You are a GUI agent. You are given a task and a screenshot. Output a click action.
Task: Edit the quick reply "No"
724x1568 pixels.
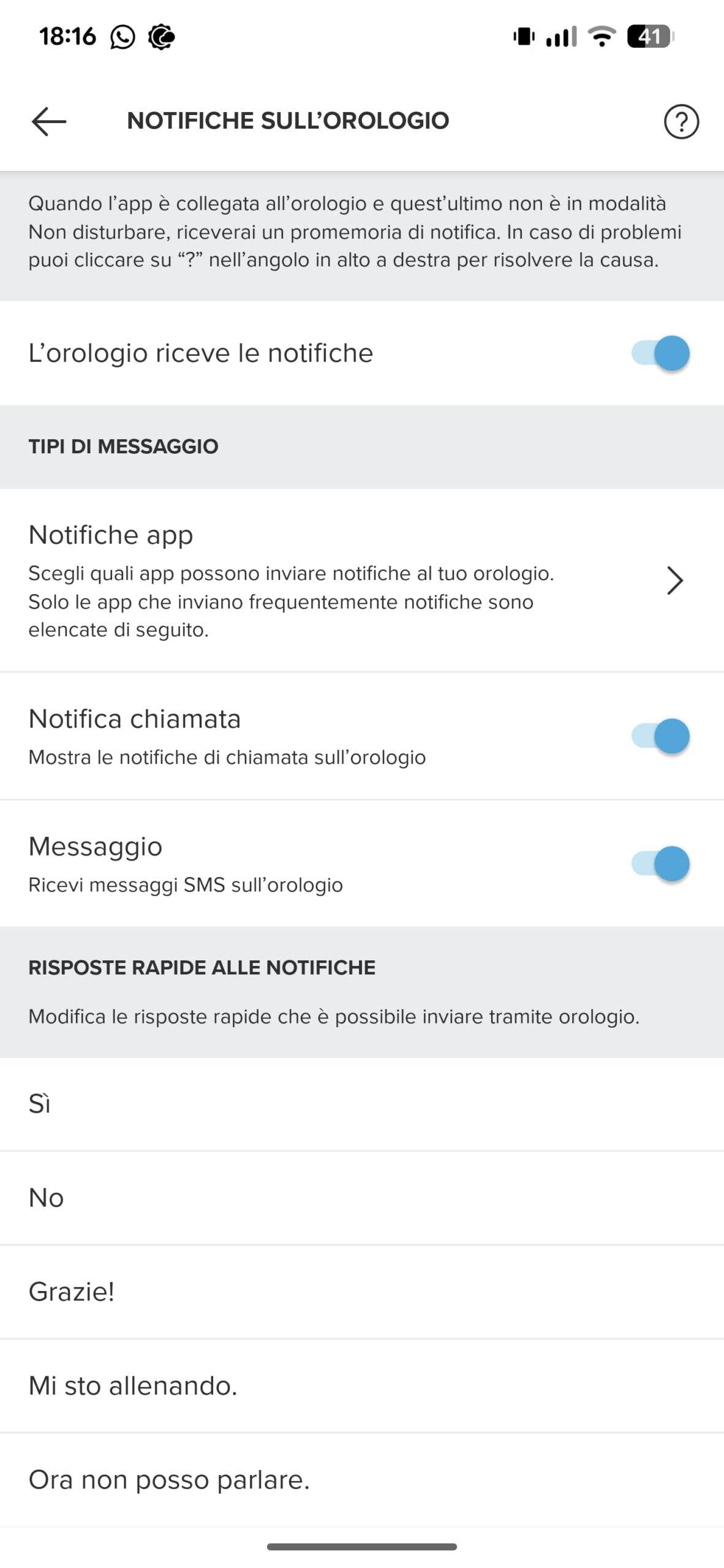(x=361, y=1198)
